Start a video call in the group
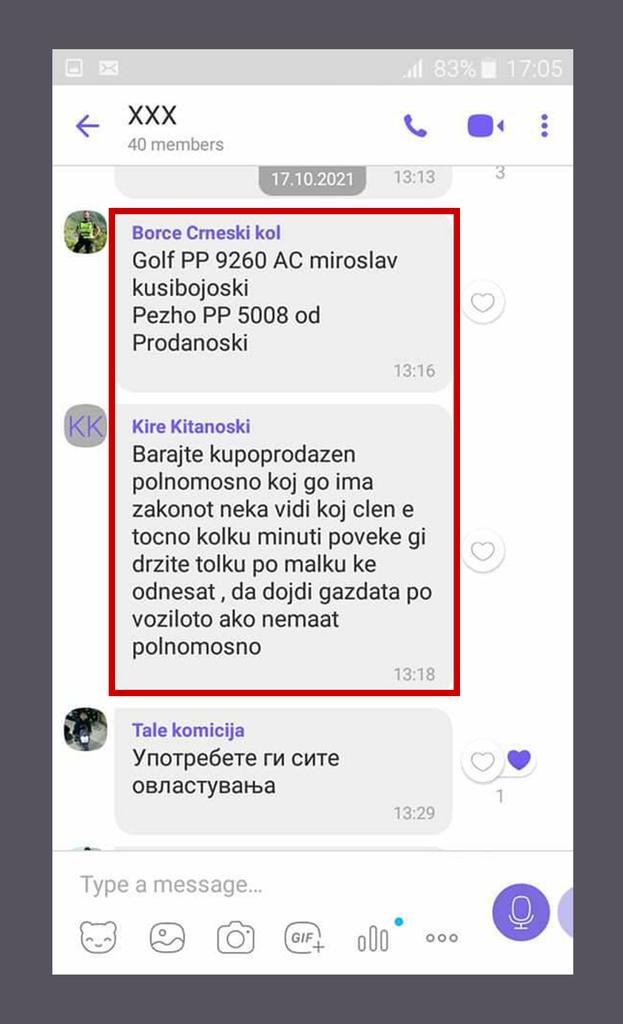Screen dimensions: 623x1024 (x=485, y=126)
